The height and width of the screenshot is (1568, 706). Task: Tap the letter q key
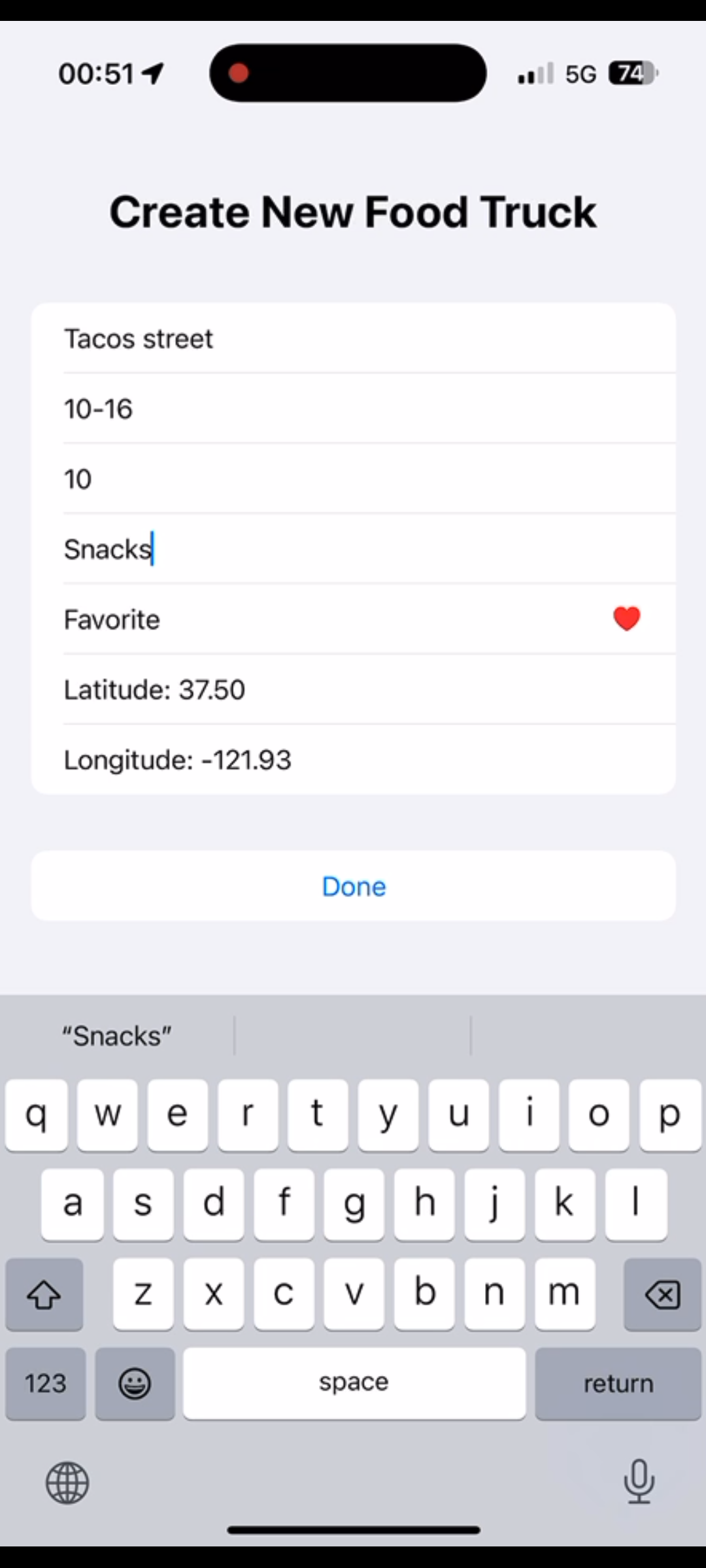click(x=37, y=1114)
